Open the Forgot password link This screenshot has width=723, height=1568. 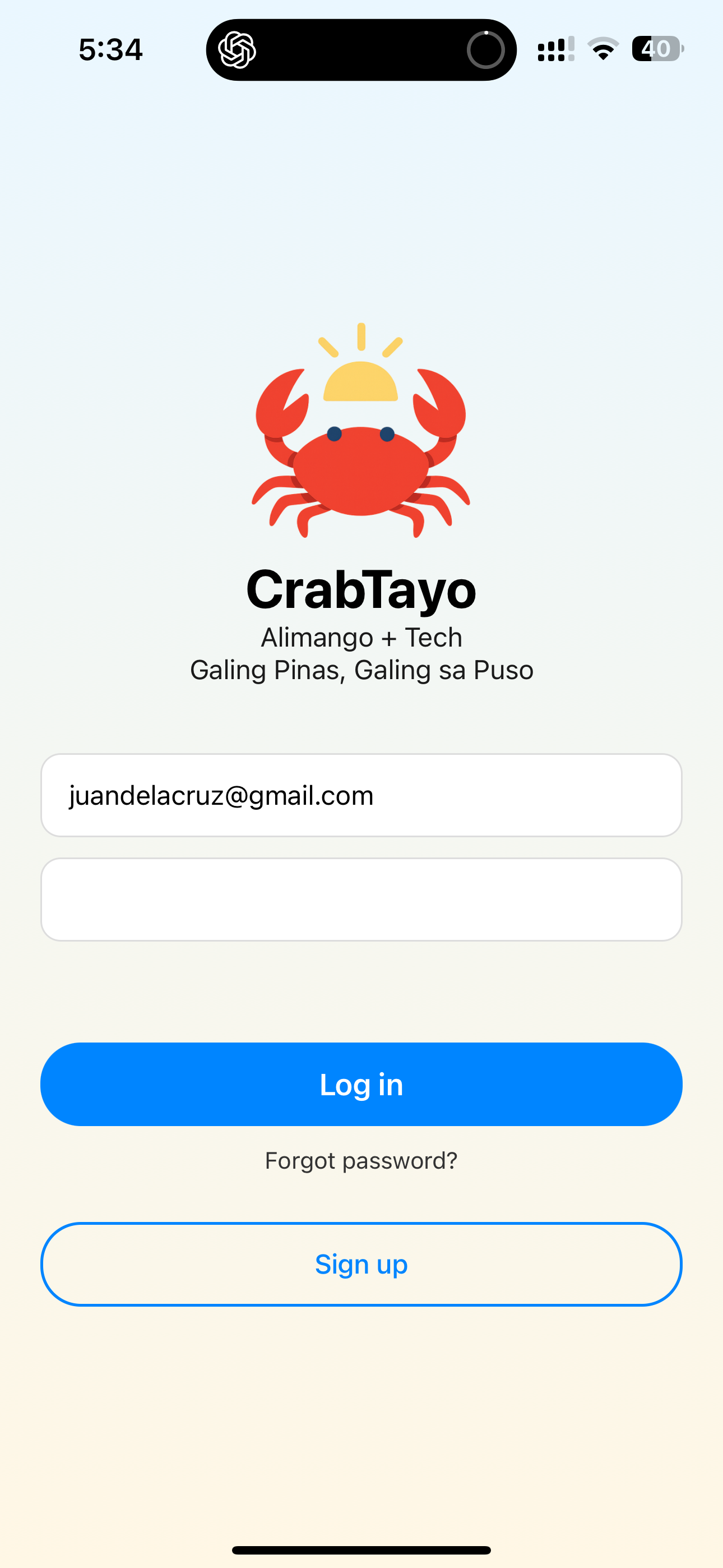pos(361,1161)
